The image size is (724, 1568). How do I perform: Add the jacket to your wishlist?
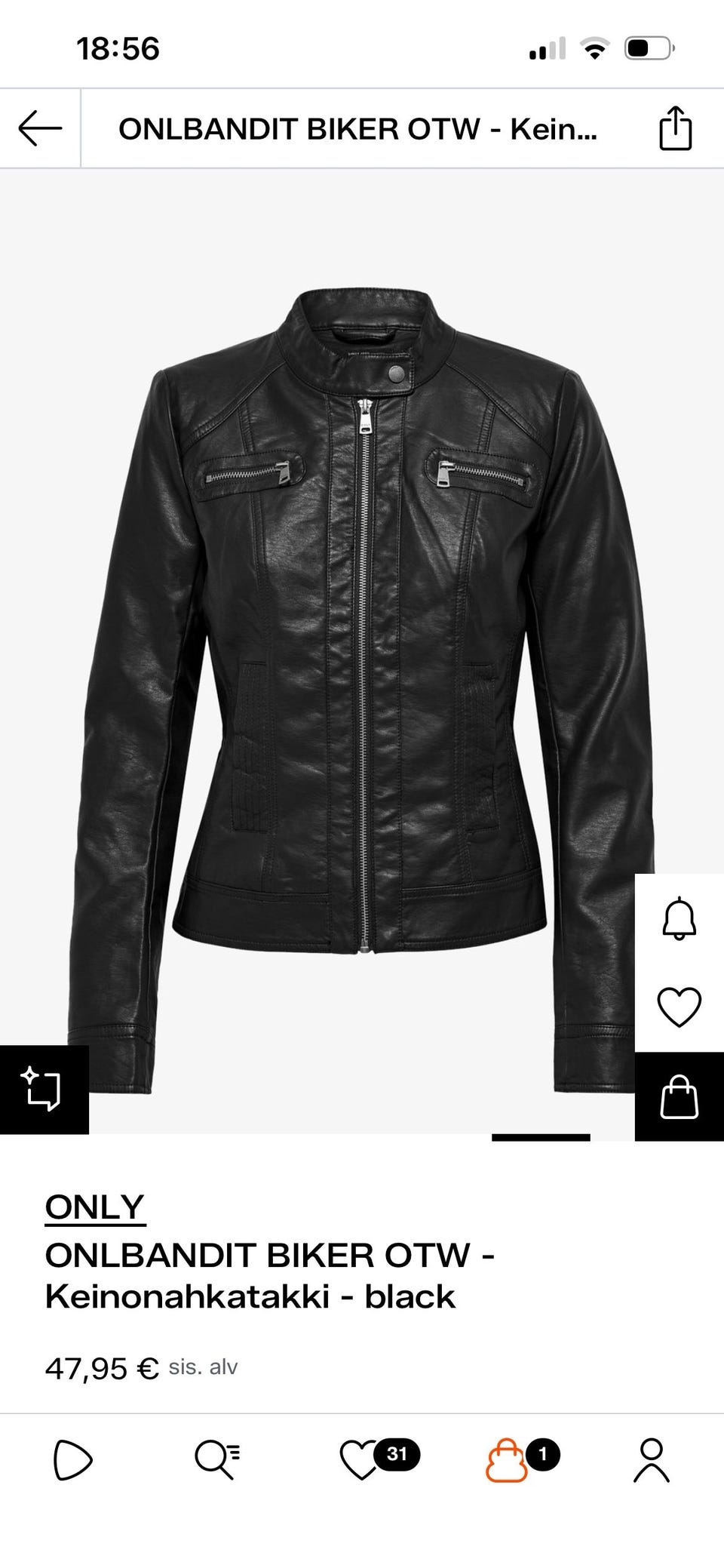679,1007
